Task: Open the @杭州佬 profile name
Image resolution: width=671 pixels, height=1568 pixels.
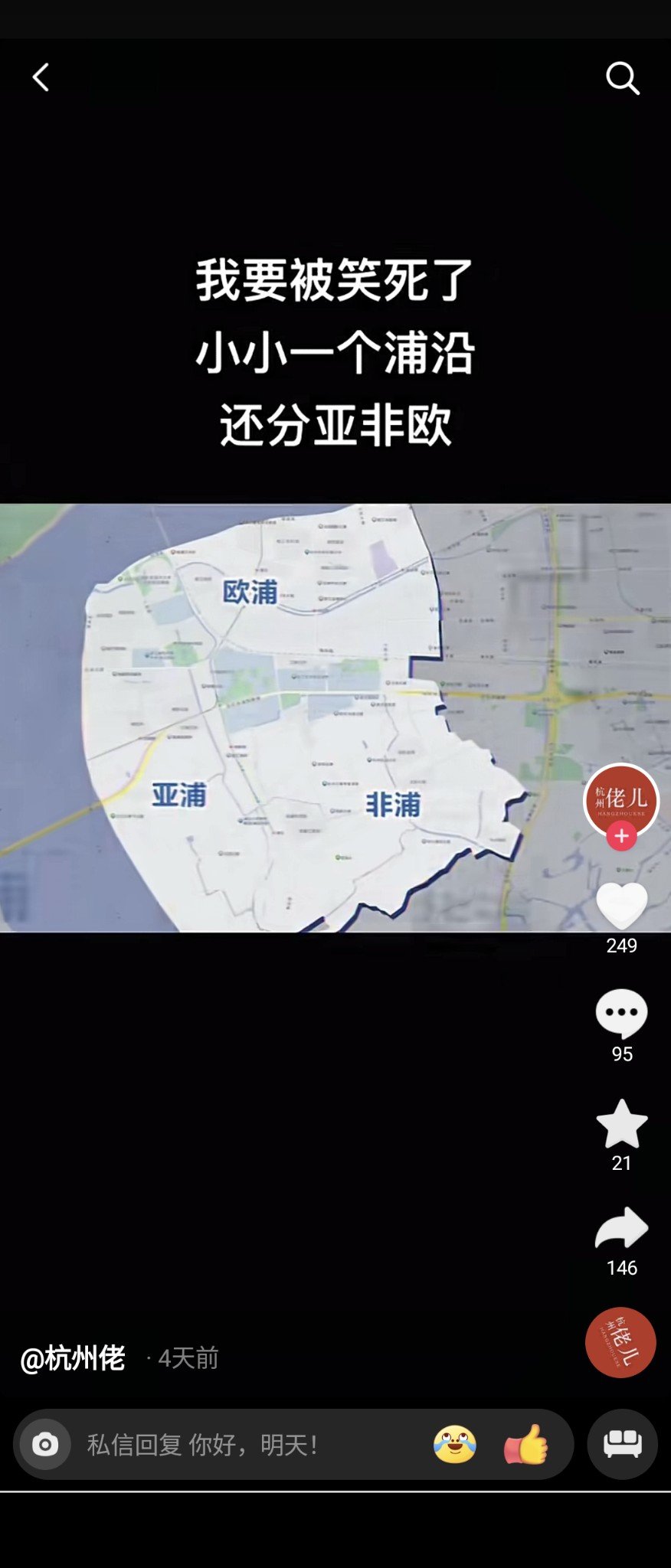Action: pos(73,1358)
